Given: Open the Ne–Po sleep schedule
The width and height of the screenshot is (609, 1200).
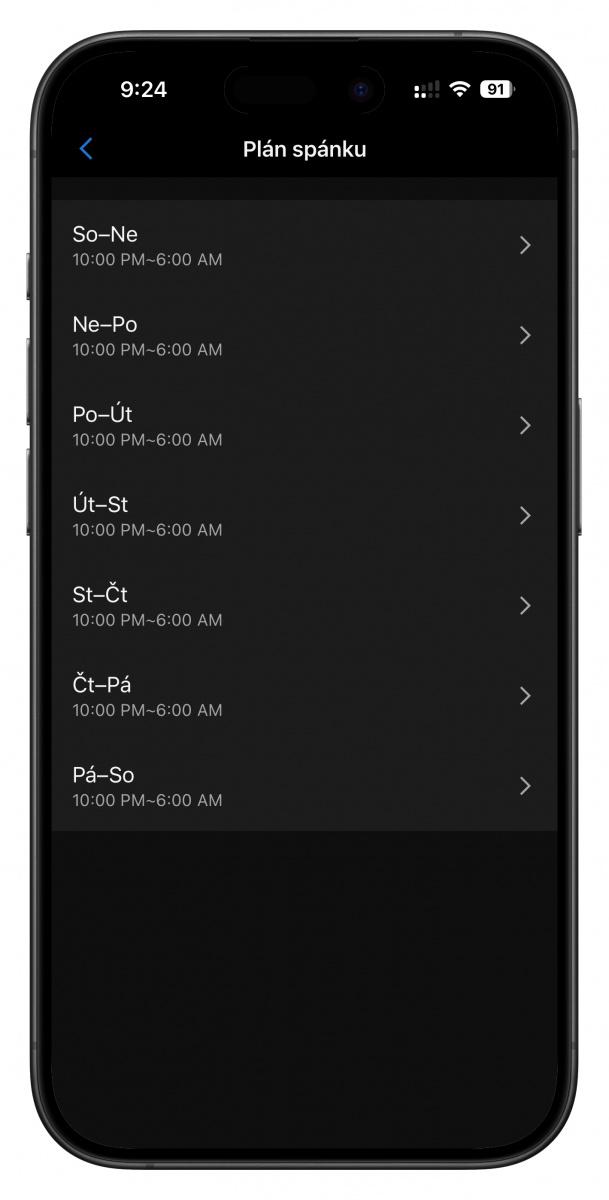Looking at the screenshot, I should tap(303, 336).
